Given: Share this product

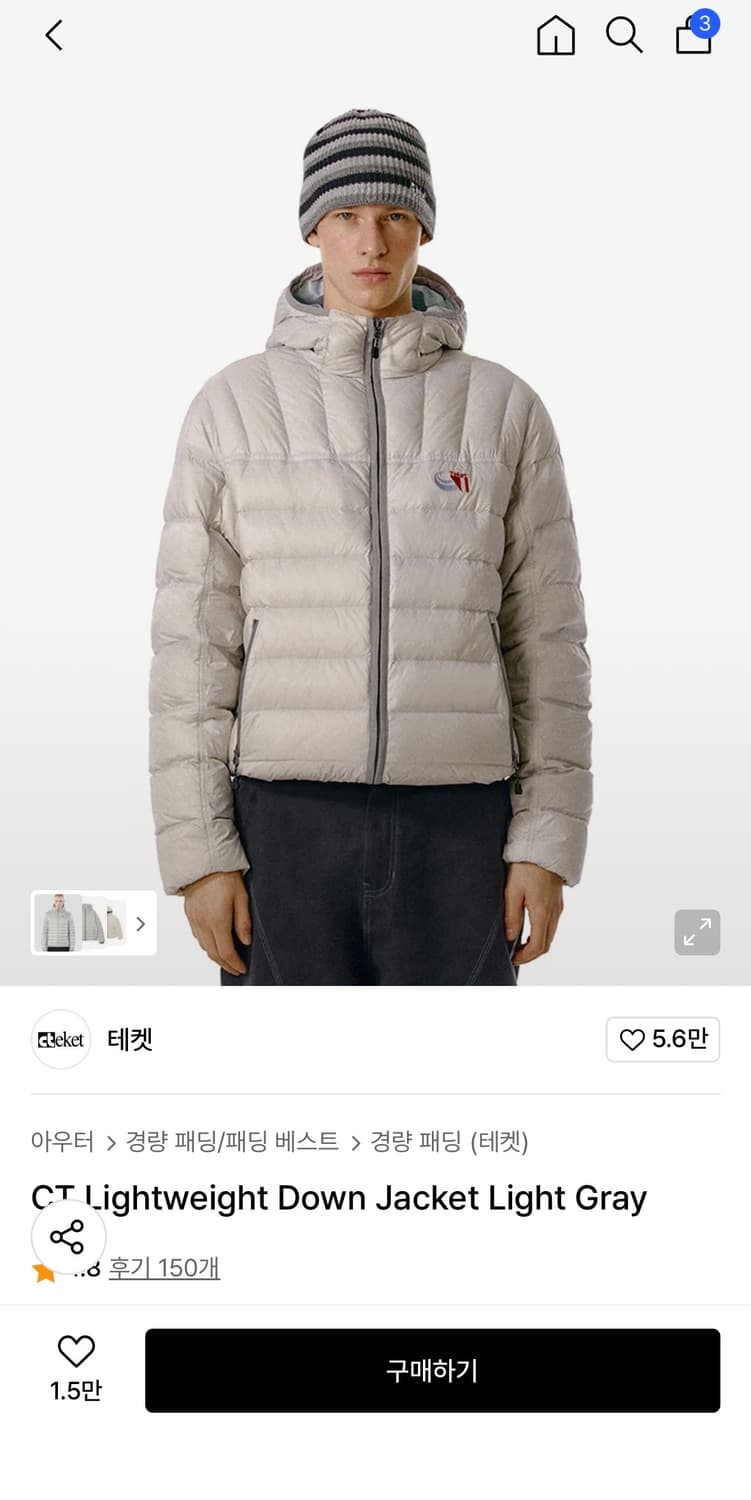Looking at the screenshot, I should click(x=68, y=1237).
